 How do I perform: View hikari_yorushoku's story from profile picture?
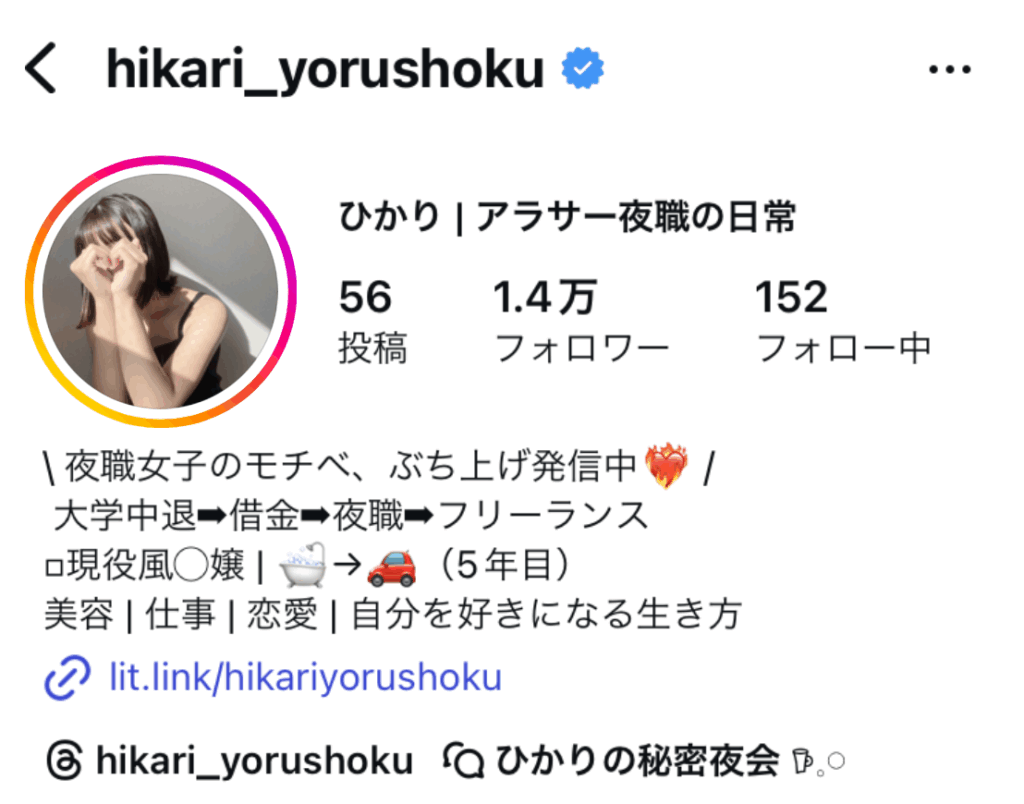click(161, 292)
